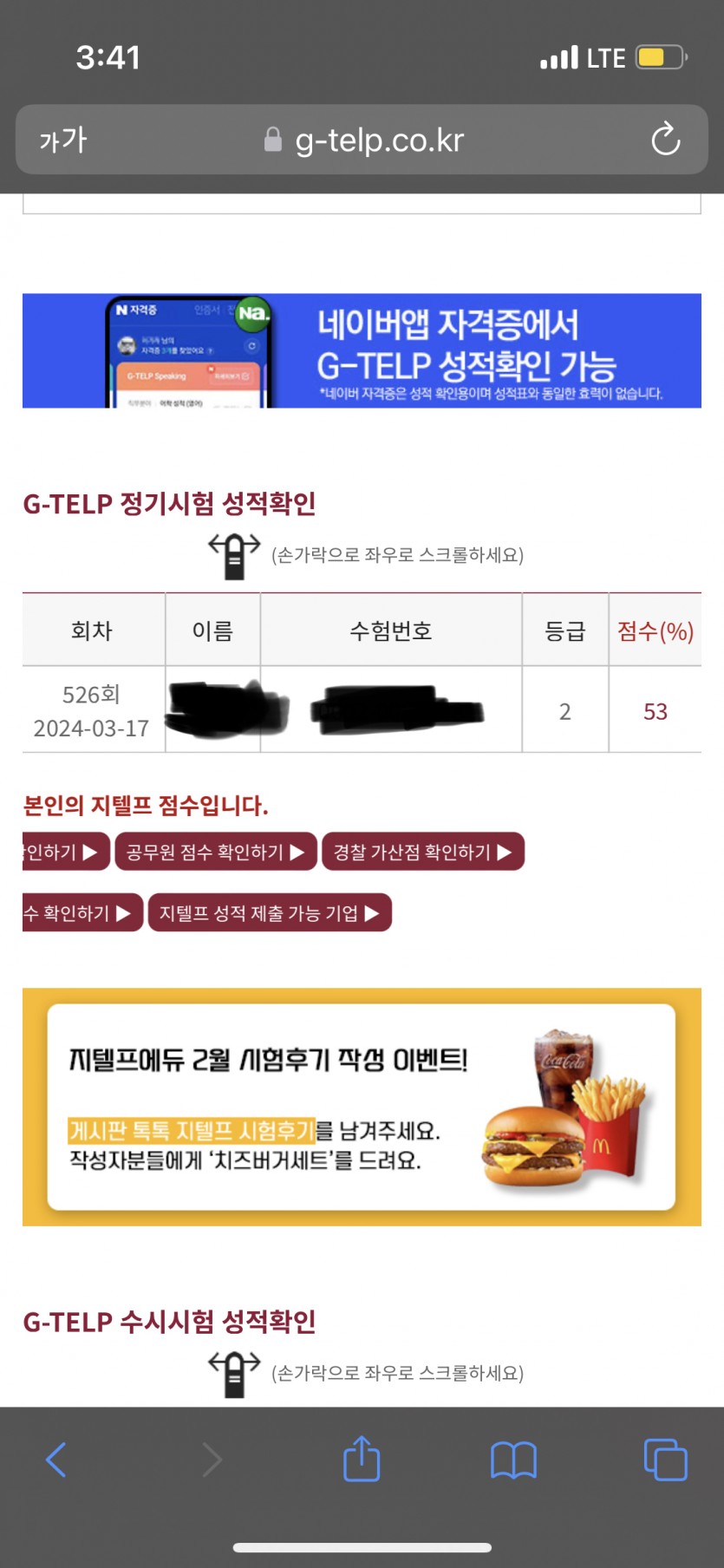This screenshot has width=724, height=1568.
Task: Show all open tabs
Action: click(665, 1460)
